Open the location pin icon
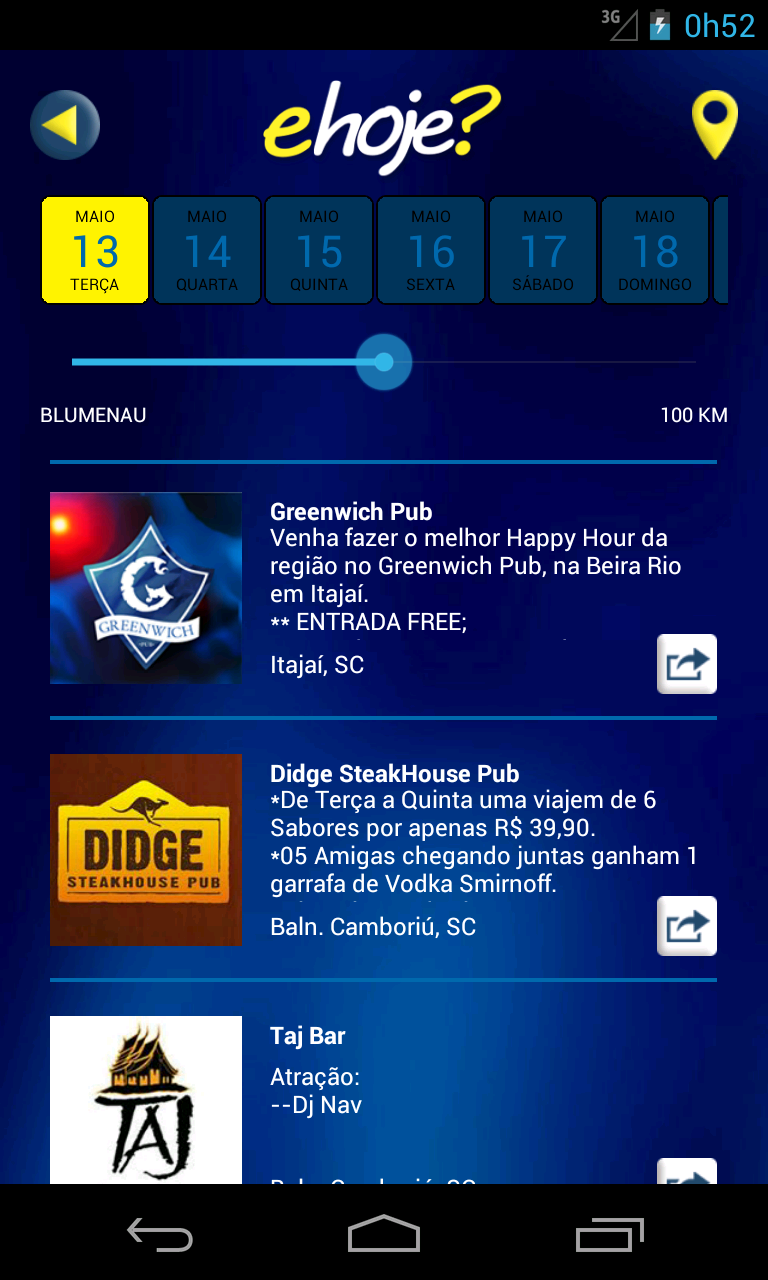768x1280 pixels. (714, 125)
